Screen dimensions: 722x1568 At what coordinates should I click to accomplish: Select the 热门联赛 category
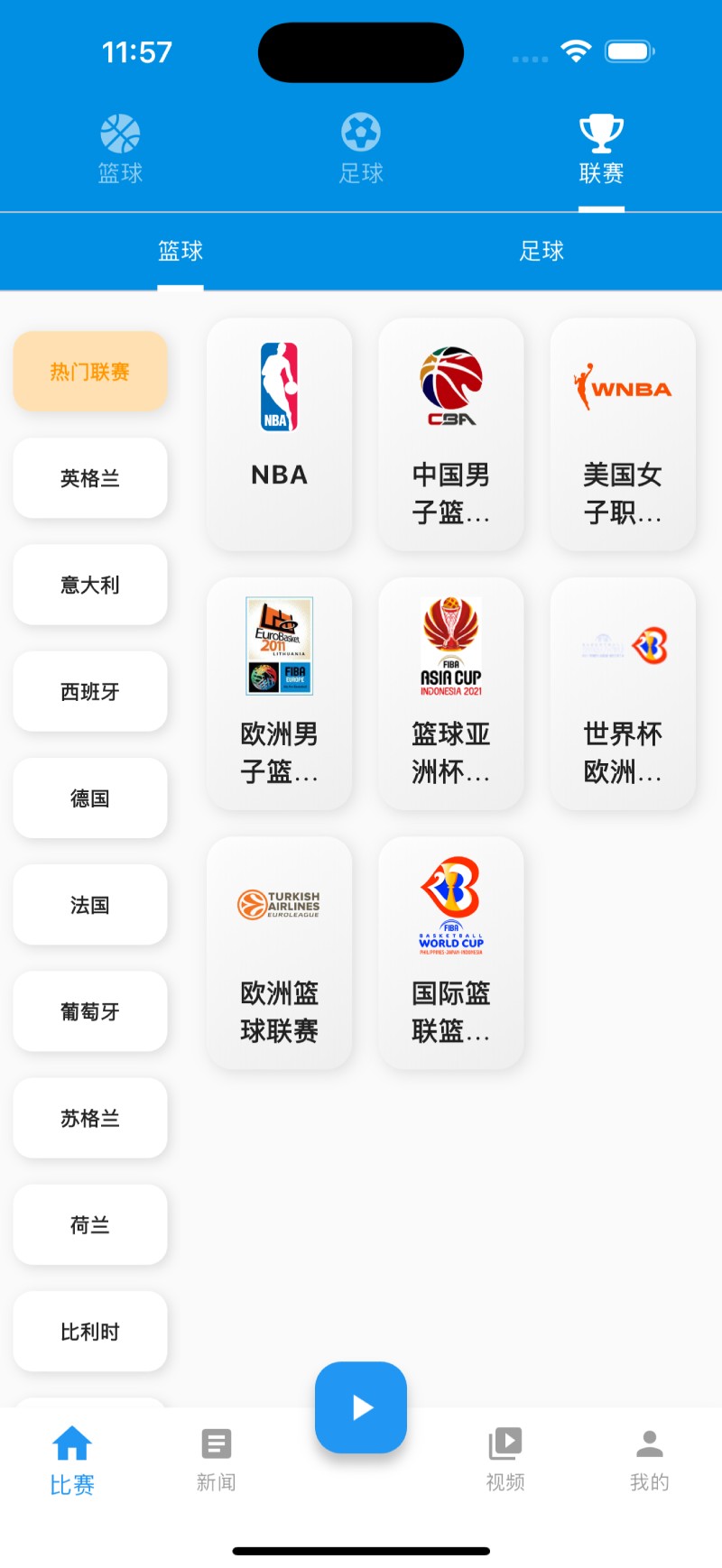(x=90, y=372)
